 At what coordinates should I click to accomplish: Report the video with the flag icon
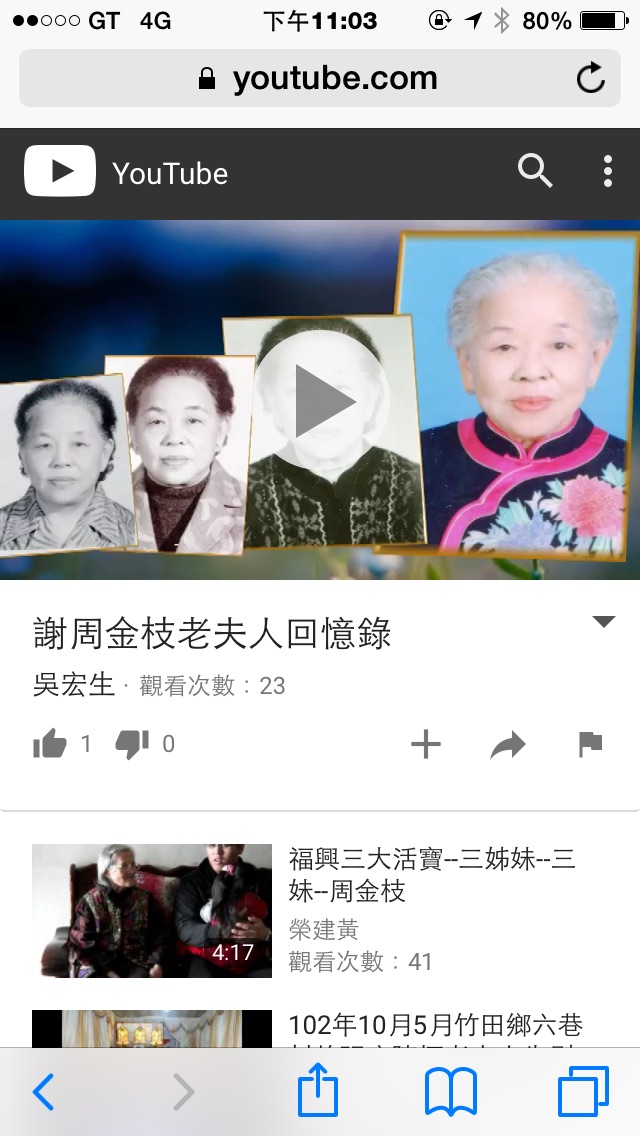click(591, 744)
